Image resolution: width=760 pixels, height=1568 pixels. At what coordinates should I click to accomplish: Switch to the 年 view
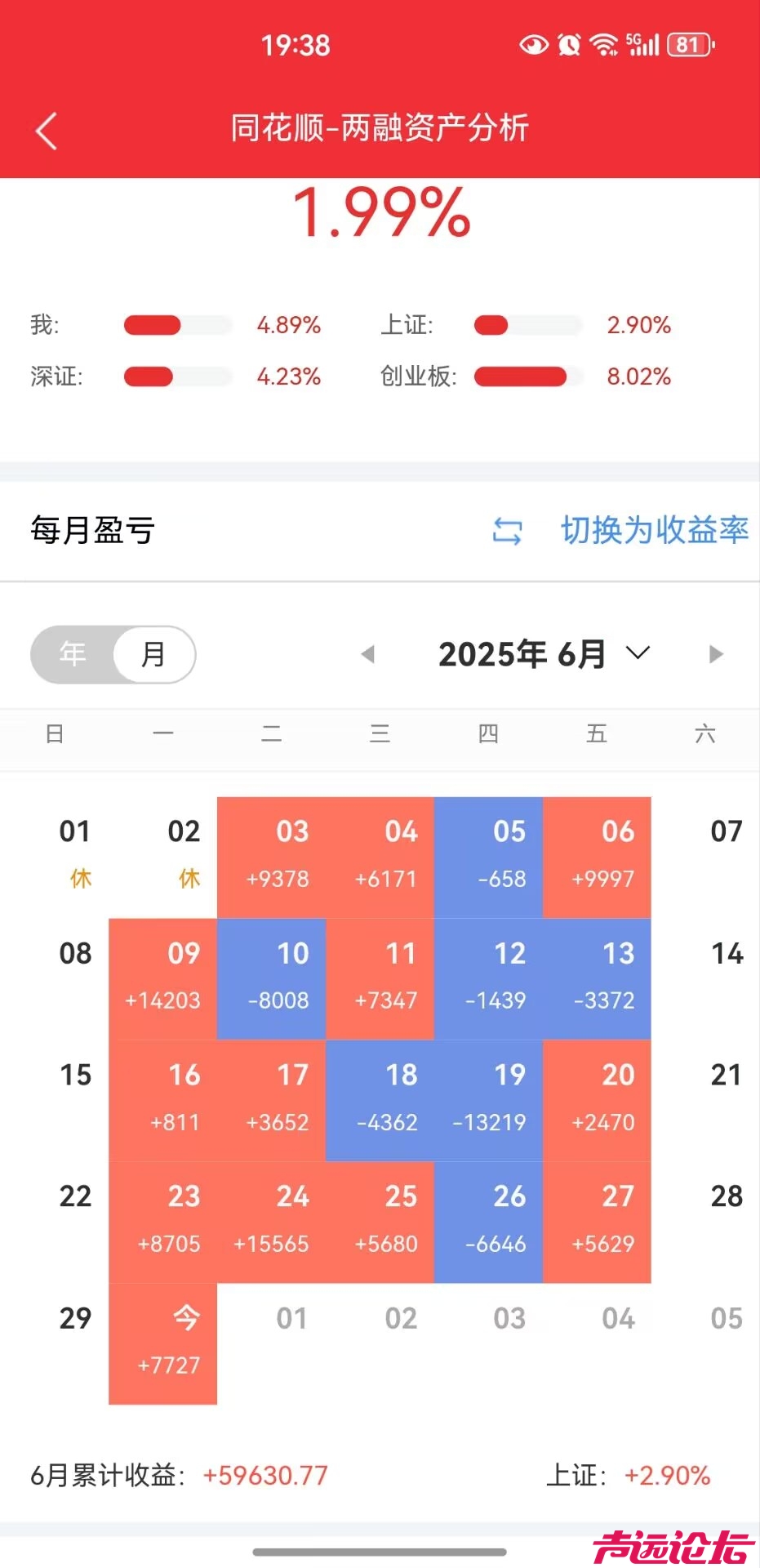click(73, 653)
